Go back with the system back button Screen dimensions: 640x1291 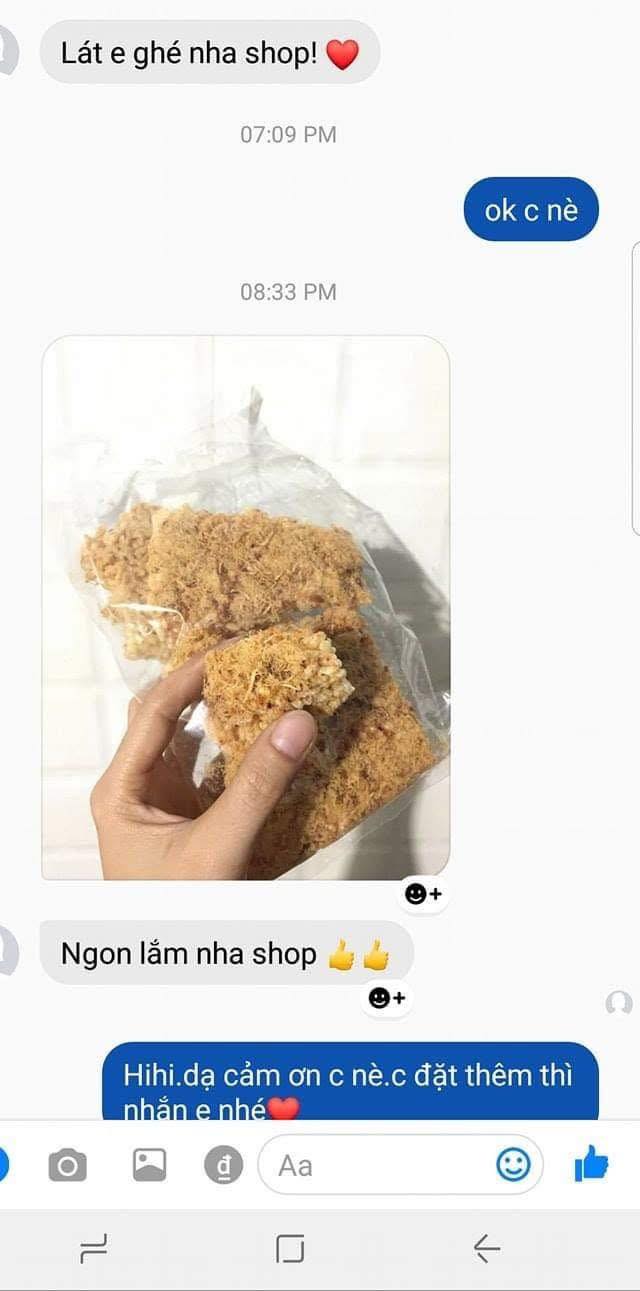pos(487,1248)
